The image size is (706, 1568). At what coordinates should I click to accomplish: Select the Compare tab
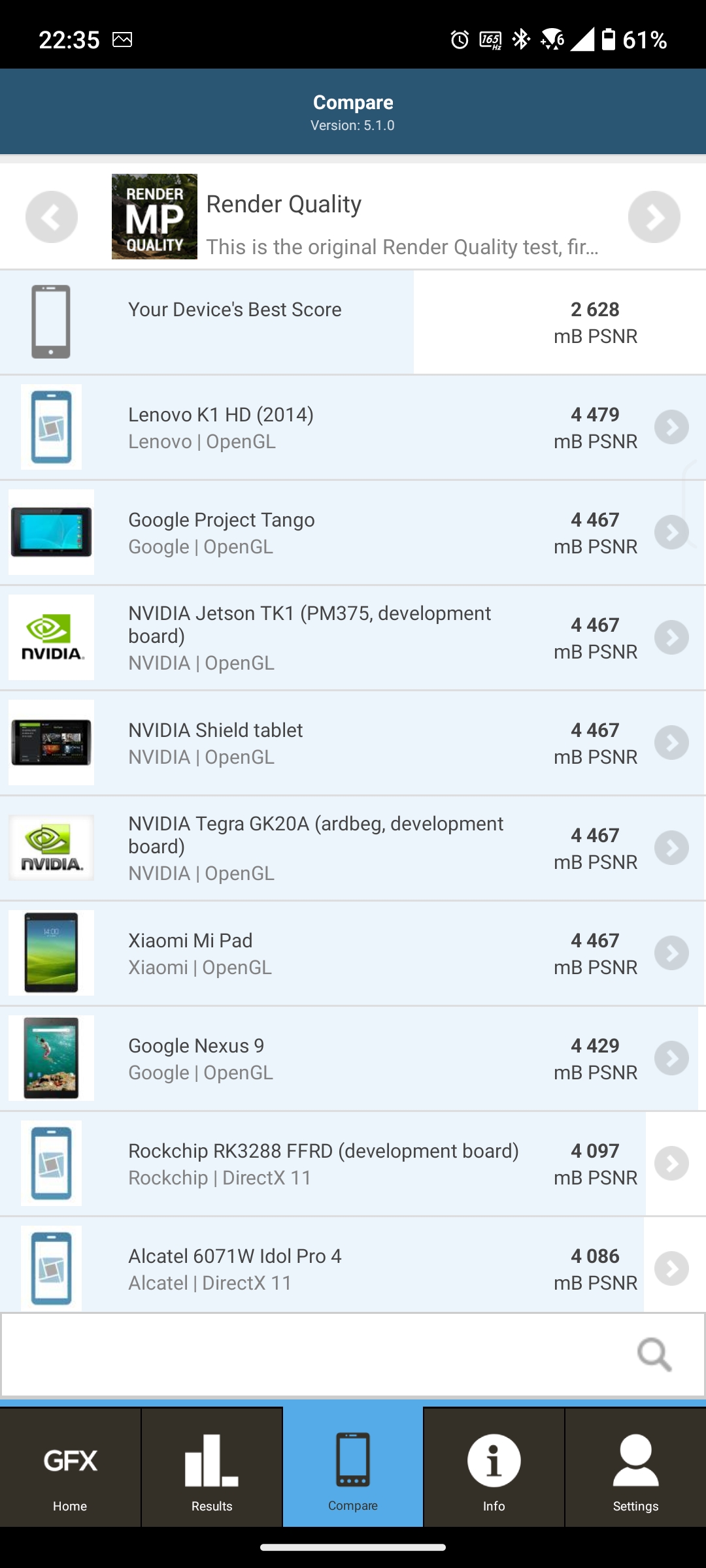point(353,1467)
